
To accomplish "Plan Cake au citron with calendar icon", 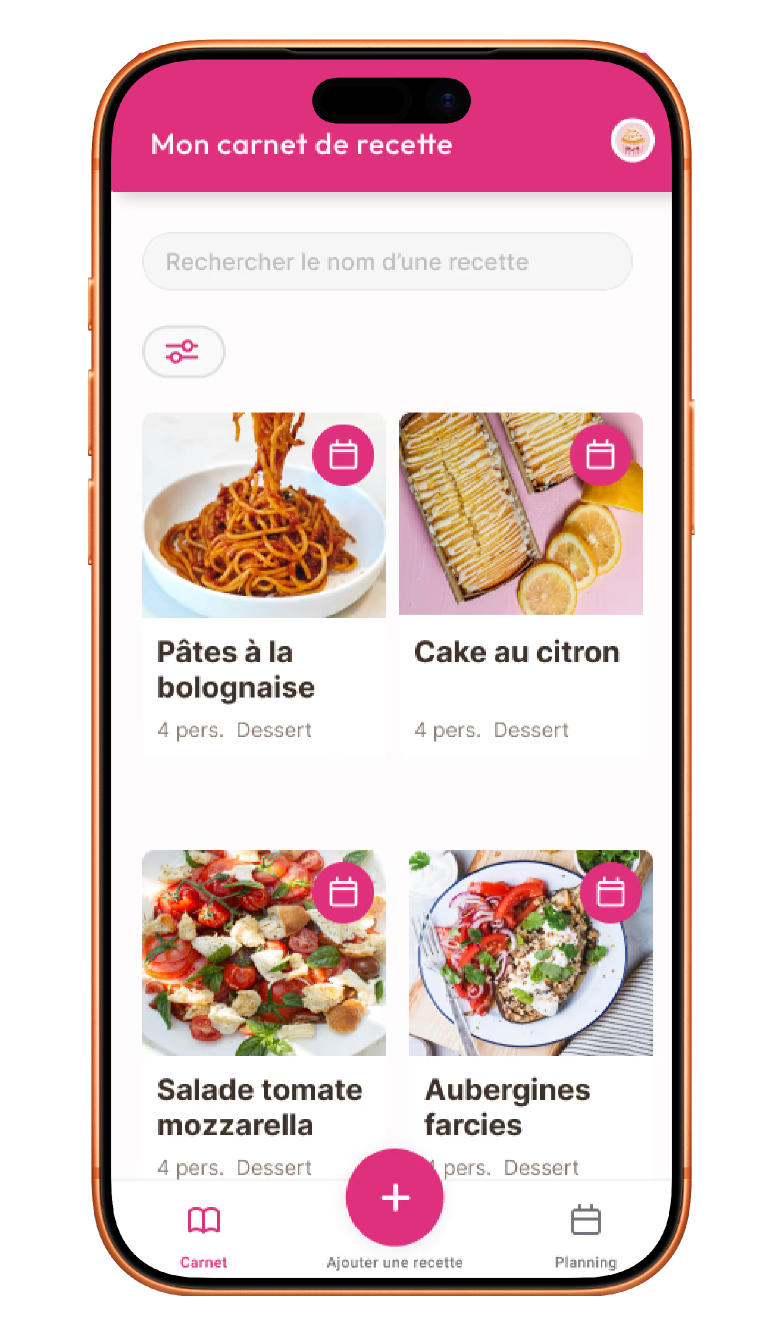I will [x=600, y=455].
